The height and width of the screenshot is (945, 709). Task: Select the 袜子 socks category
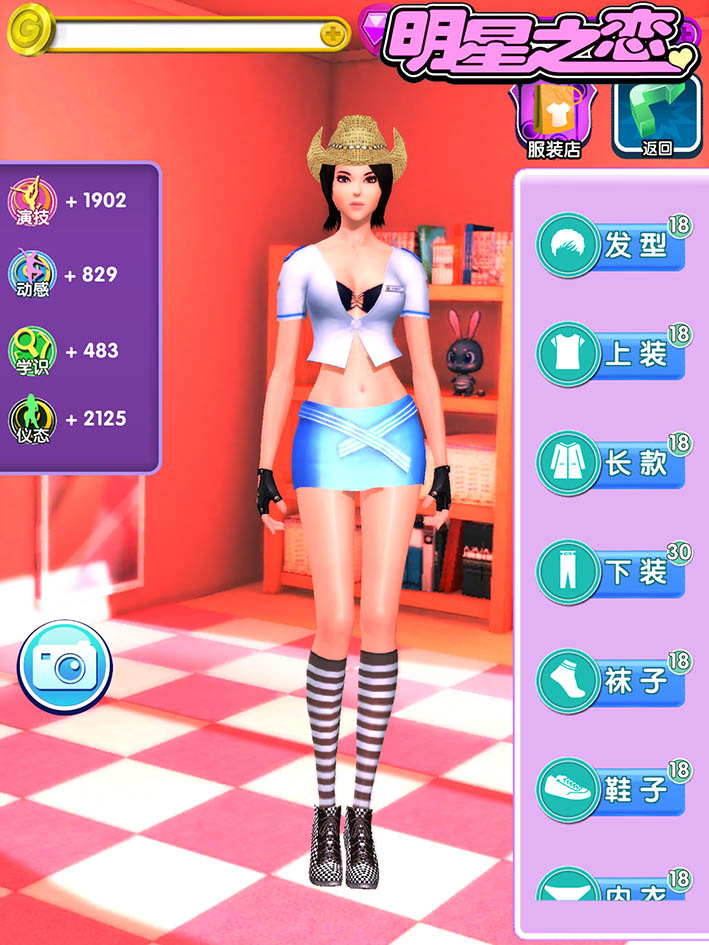pyautogui.click(x=612, y=680)
